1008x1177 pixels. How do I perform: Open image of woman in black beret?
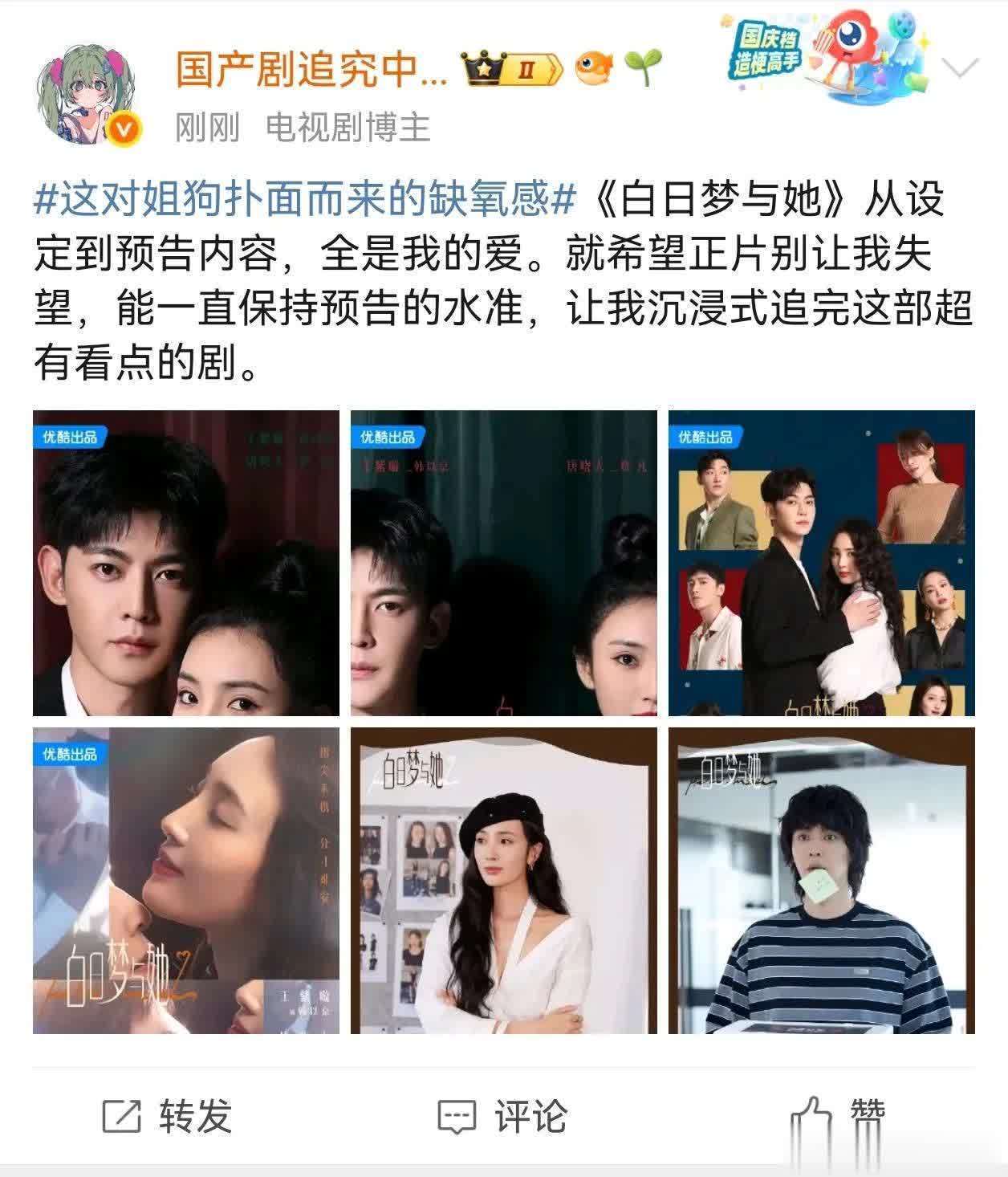point(504,881)
